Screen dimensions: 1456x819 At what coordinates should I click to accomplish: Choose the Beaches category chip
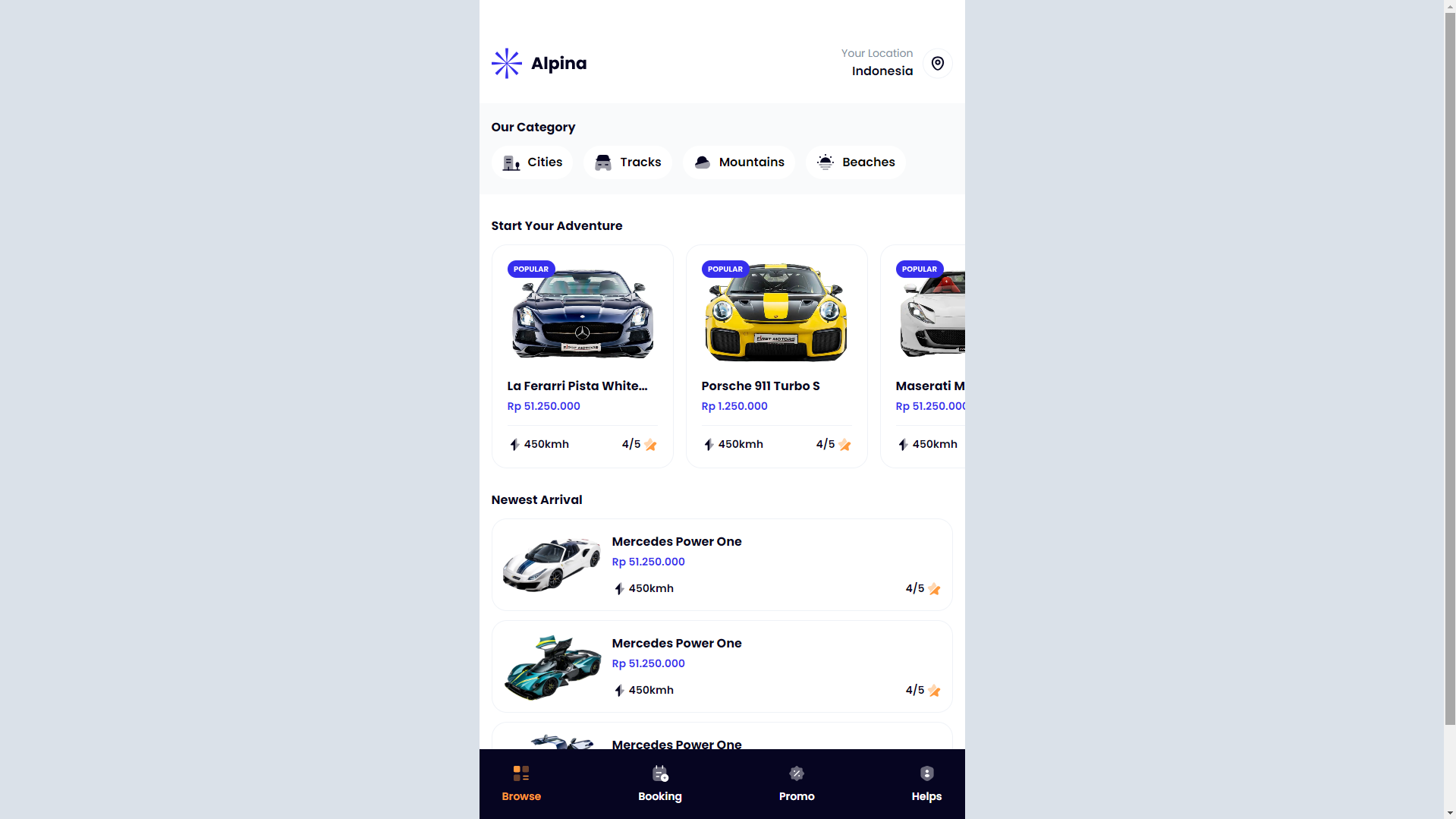pyautogui.click(x=855, y=162)
